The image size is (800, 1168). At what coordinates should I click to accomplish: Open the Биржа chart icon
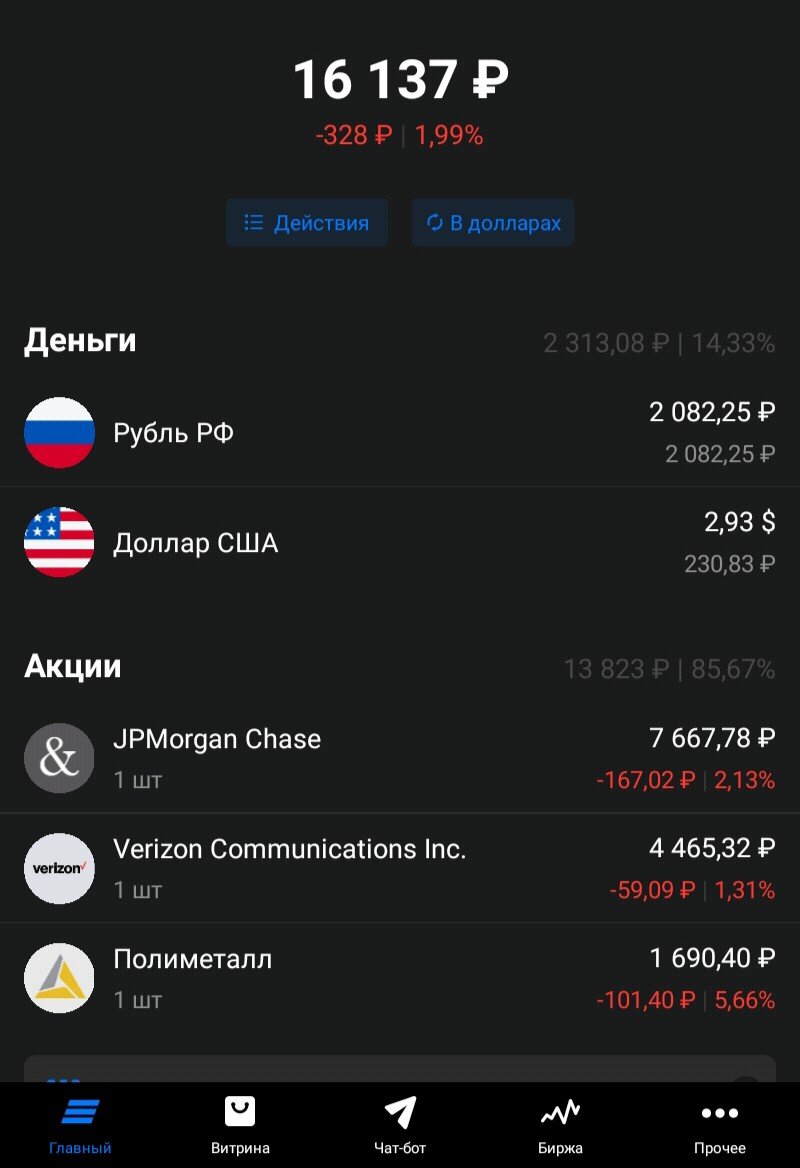point(560,1110)
